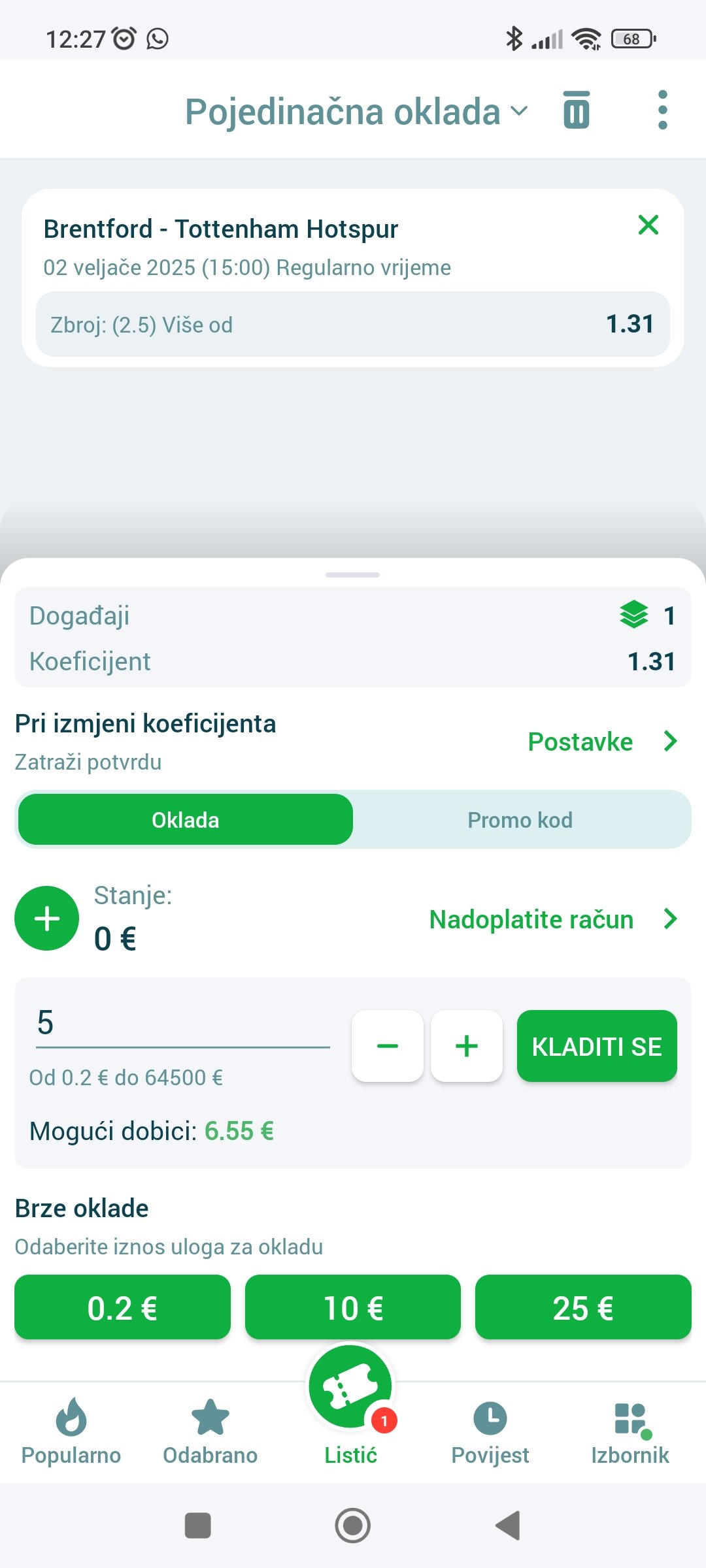Choose the 10 € quick bet amount
This screenshot has height=1568, width=706.
[x=353, y=1307]
